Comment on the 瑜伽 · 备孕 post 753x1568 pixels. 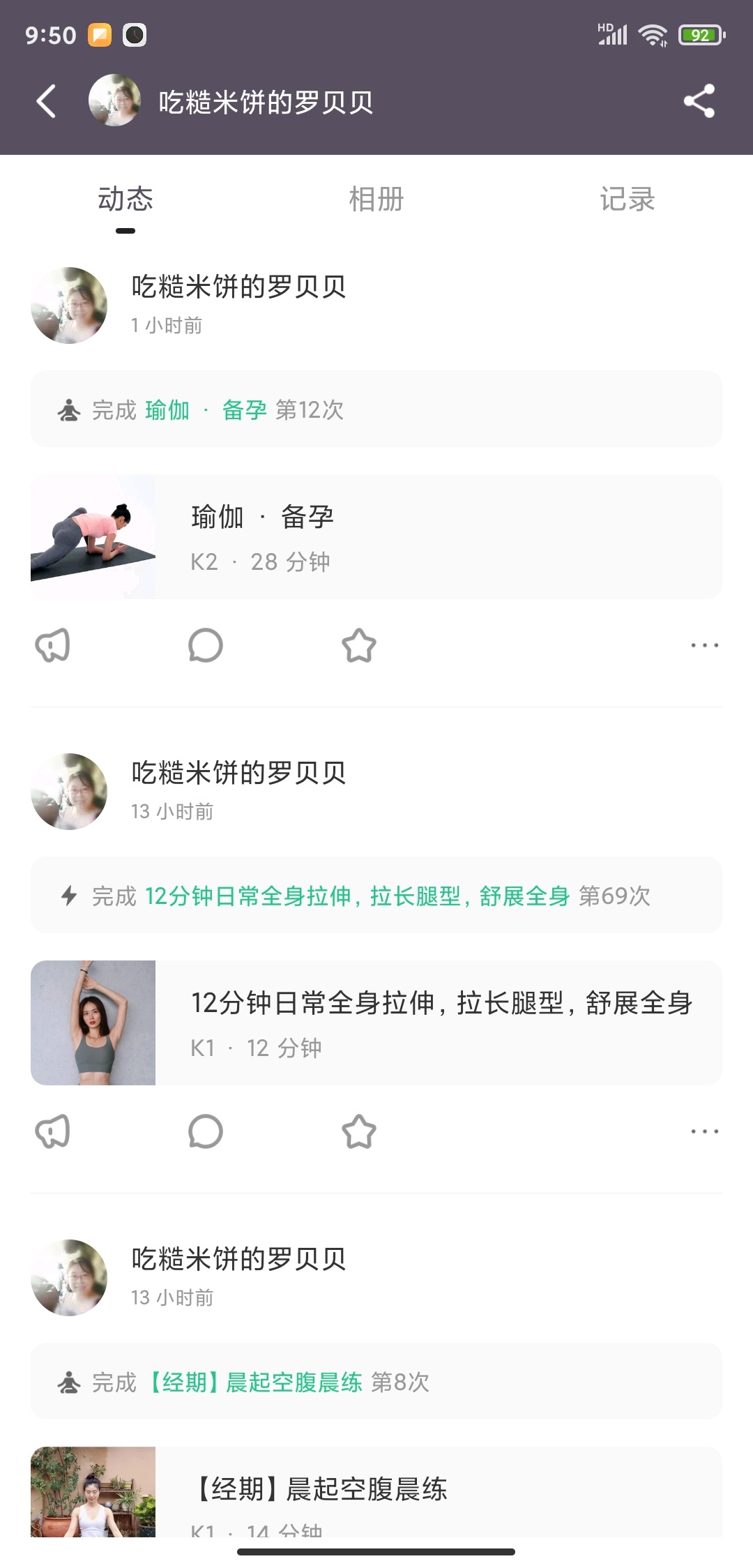point(206,645)
